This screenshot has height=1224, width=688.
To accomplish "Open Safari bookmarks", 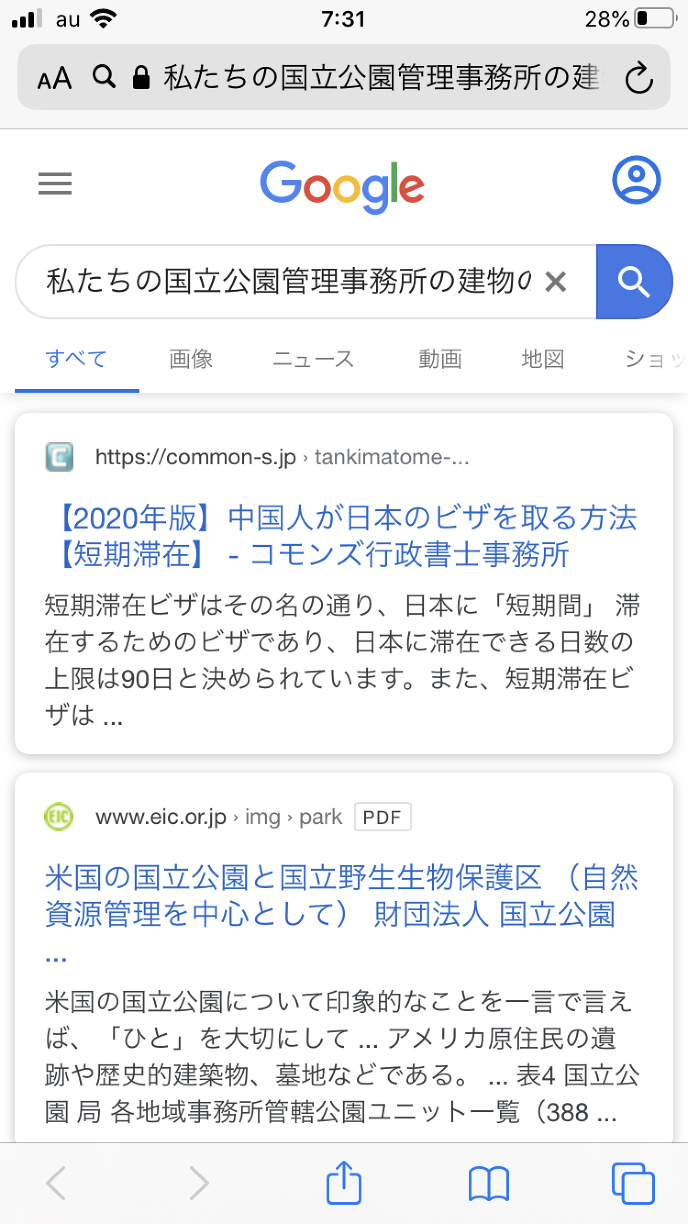I will 489,1183.
